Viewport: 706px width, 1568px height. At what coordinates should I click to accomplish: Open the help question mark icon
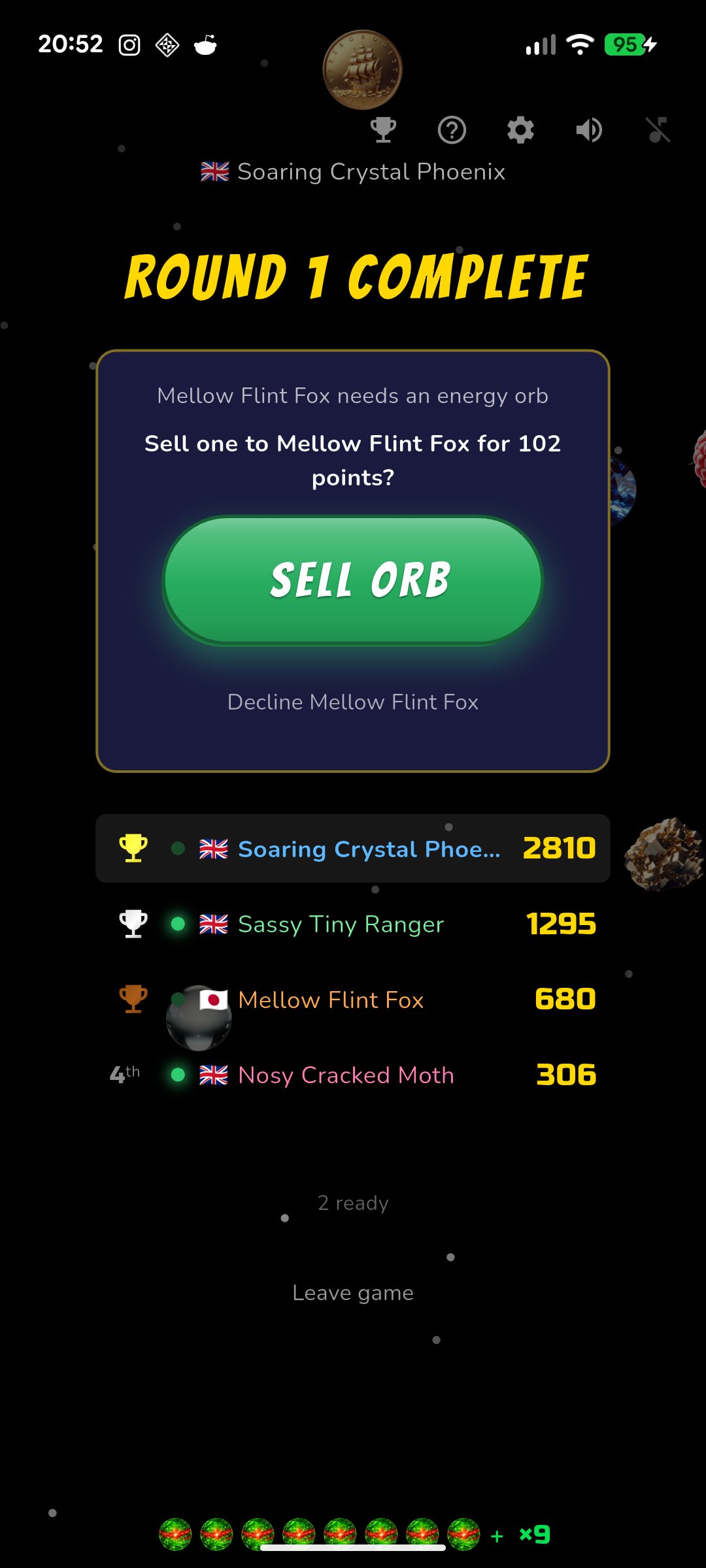452,130
